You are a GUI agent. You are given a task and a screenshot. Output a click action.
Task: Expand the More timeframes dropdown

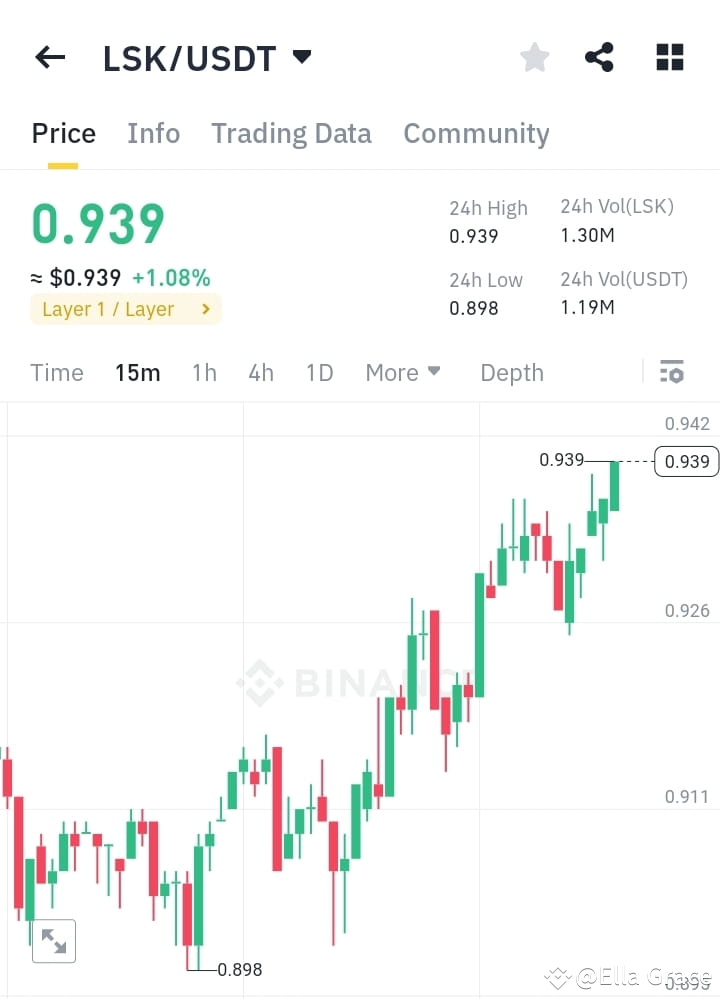click(x=402, y=372)
